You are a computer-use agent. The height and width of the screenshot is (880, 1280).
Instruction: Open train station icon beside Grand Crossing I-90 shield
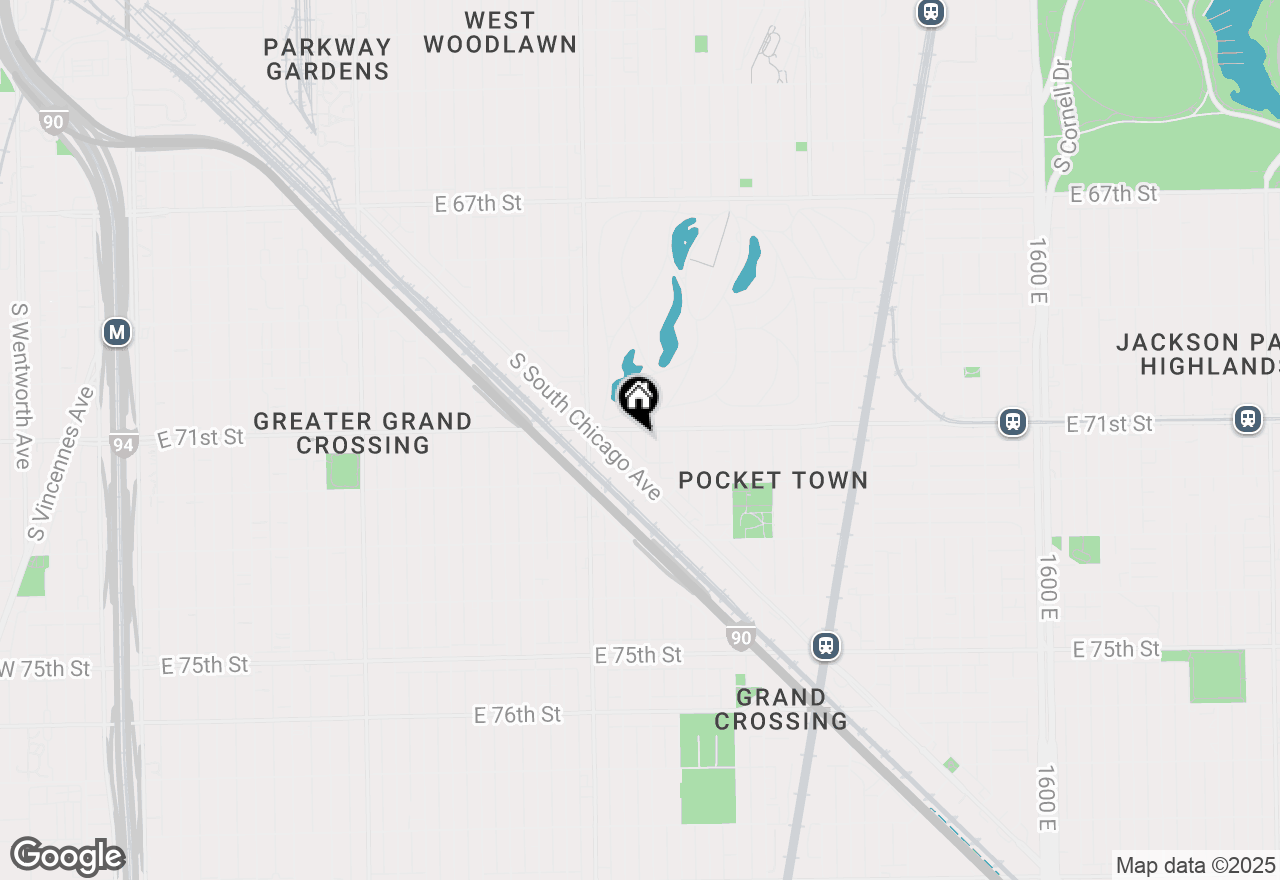click(x=825, y=646)
